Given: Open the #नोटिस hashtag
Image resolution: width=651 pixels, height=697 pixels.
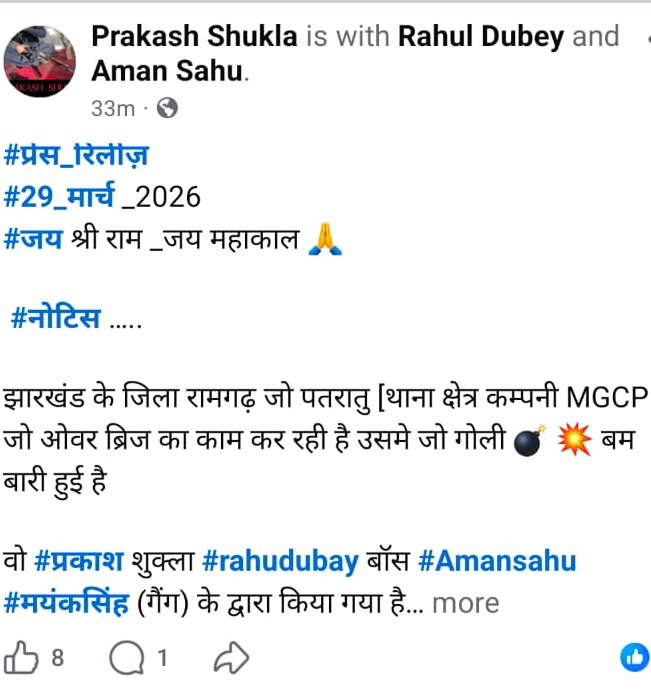Looking at the screenshot, I should click(56, 319).
